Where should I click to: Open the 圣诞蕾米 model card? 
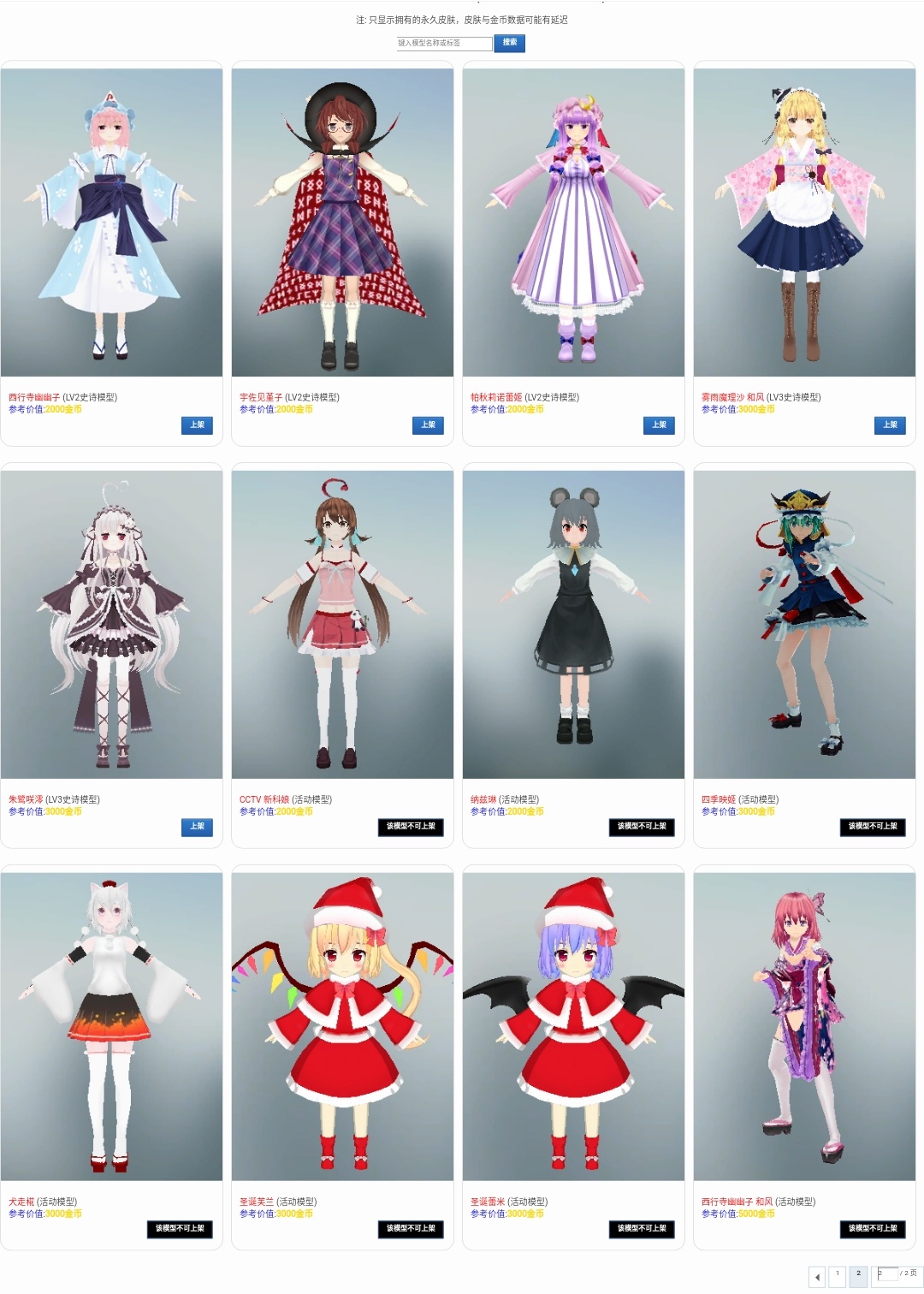(x=573, y=1027)
